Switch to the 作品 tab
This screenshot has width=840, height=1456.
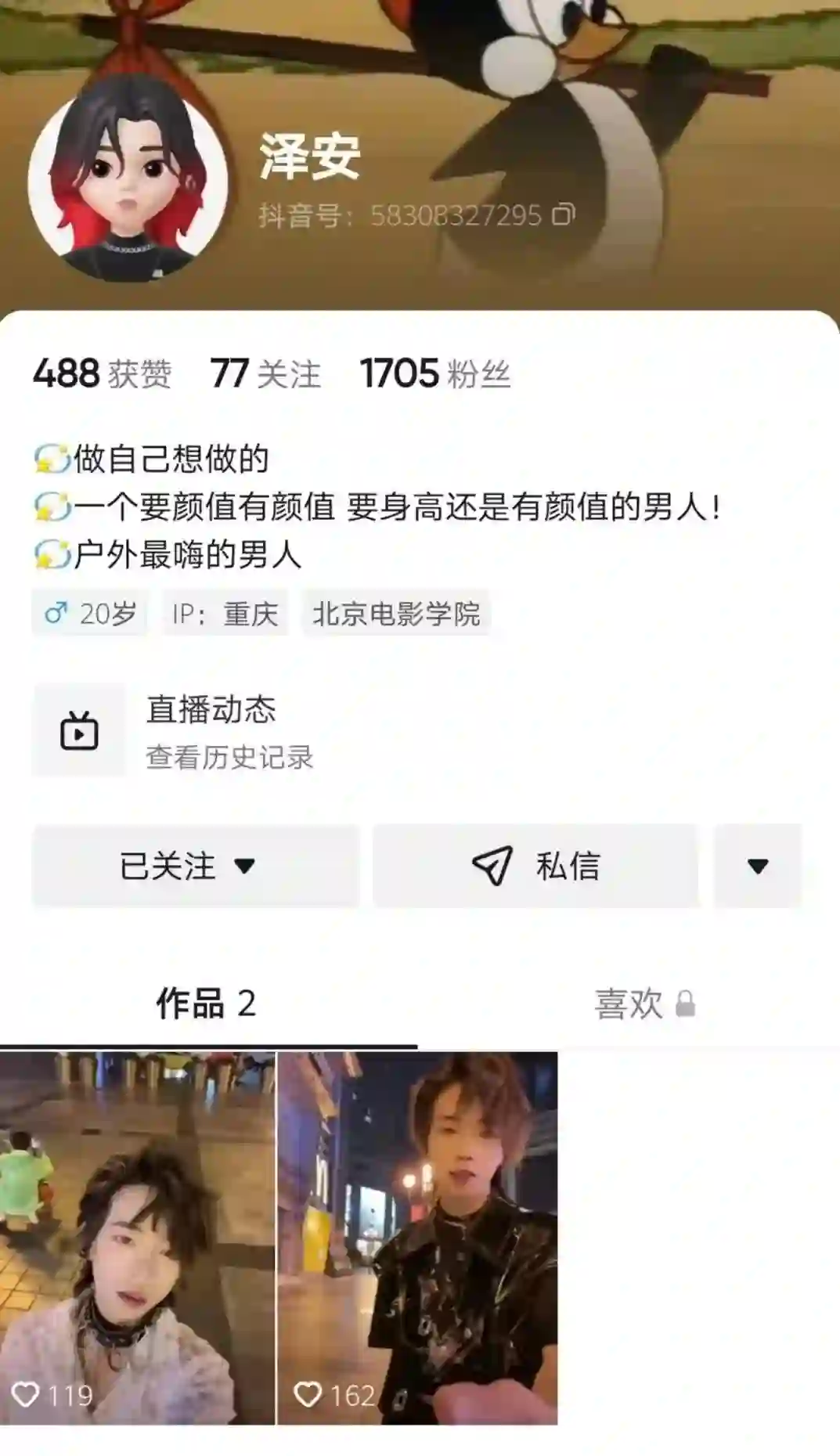(207, 1004)
